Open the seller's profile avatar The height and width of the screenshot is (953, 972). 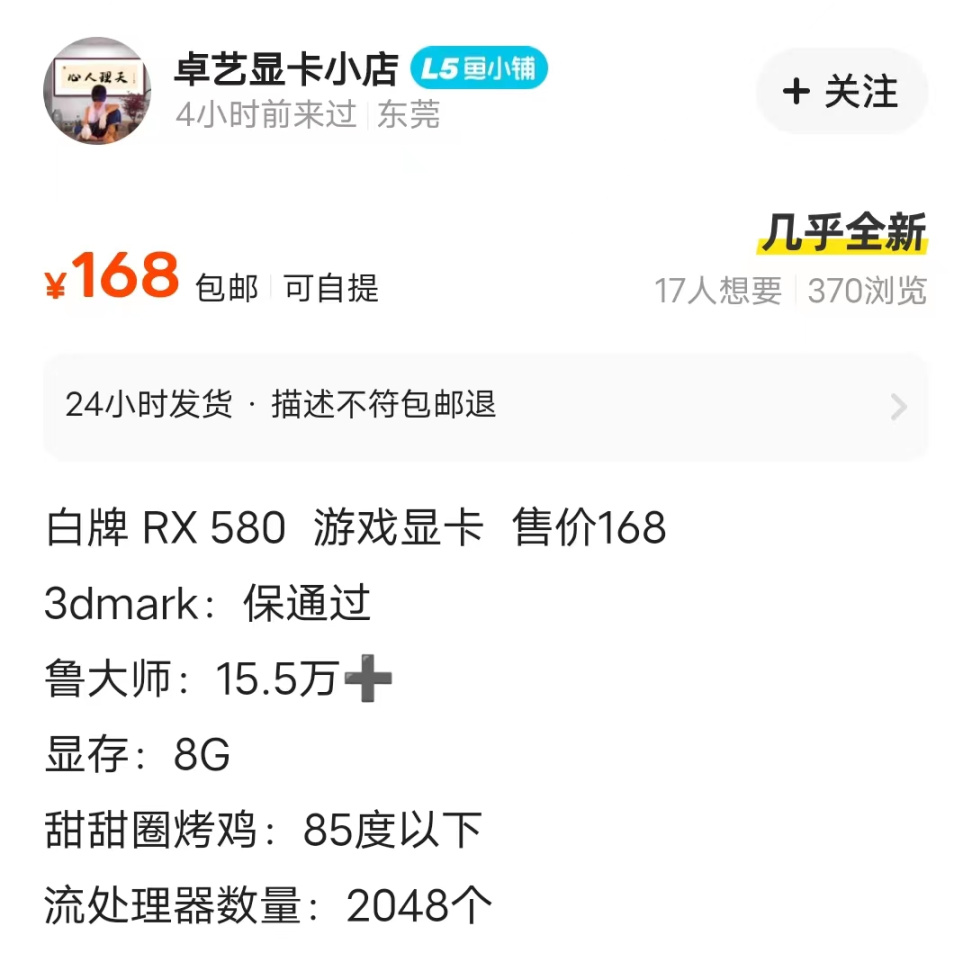(x=97, y=91)
